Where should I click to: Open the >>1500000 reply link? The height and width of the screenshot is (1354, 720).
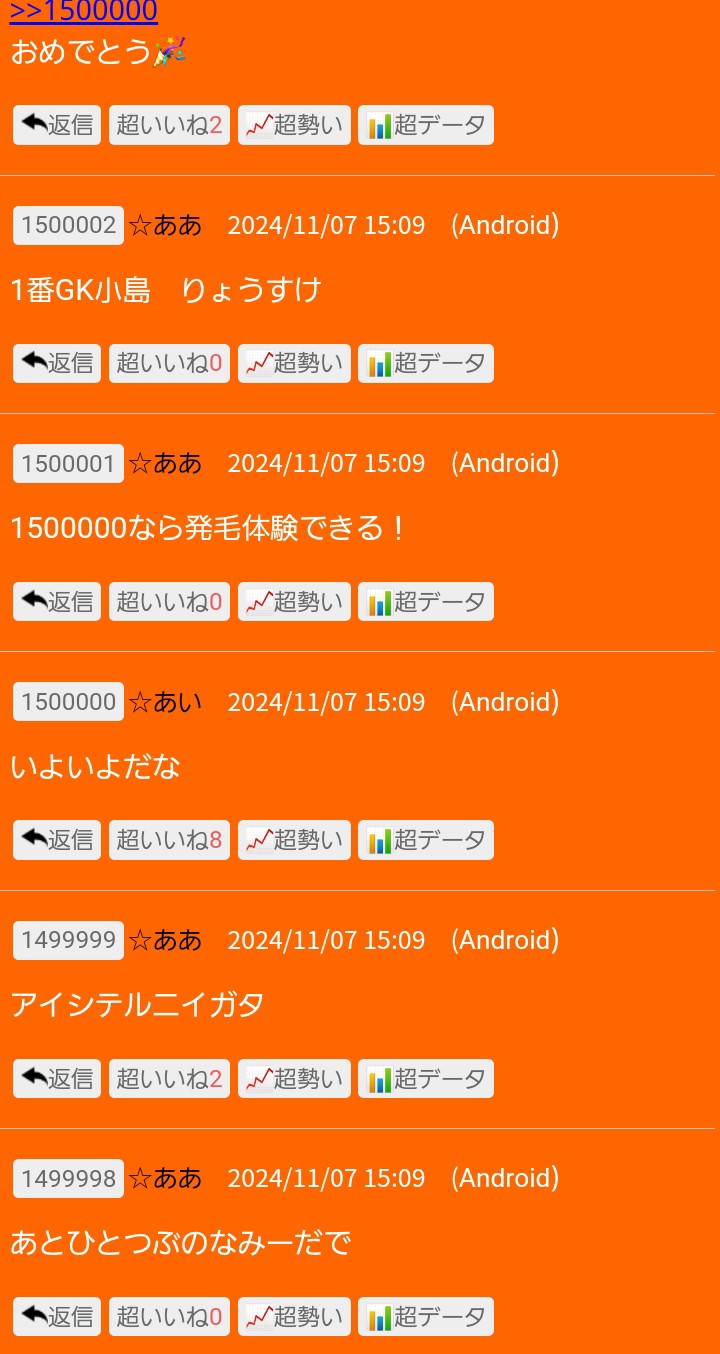pyautogui.click(x=84, y=11)
